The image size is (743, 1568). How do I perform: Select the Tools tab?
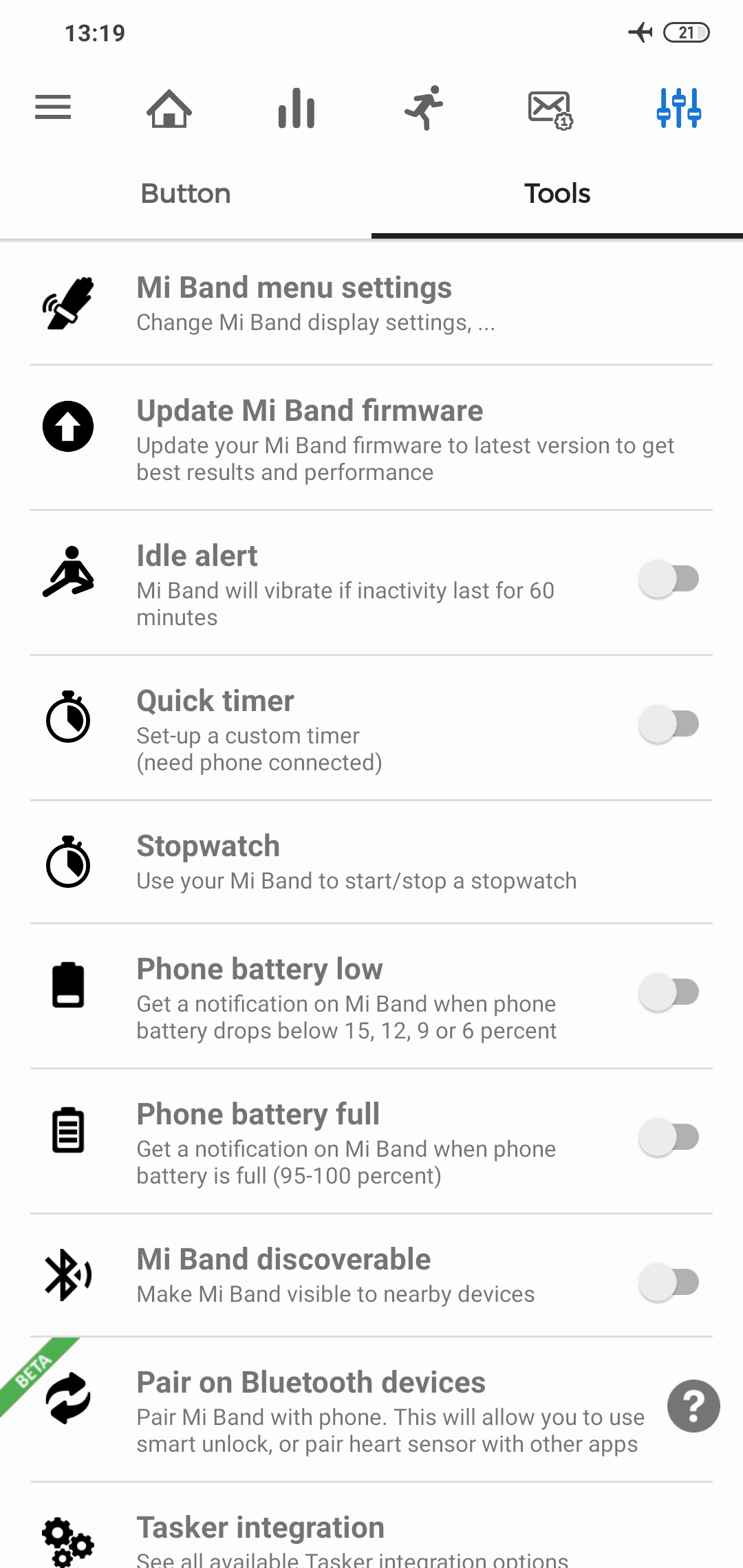557,194
